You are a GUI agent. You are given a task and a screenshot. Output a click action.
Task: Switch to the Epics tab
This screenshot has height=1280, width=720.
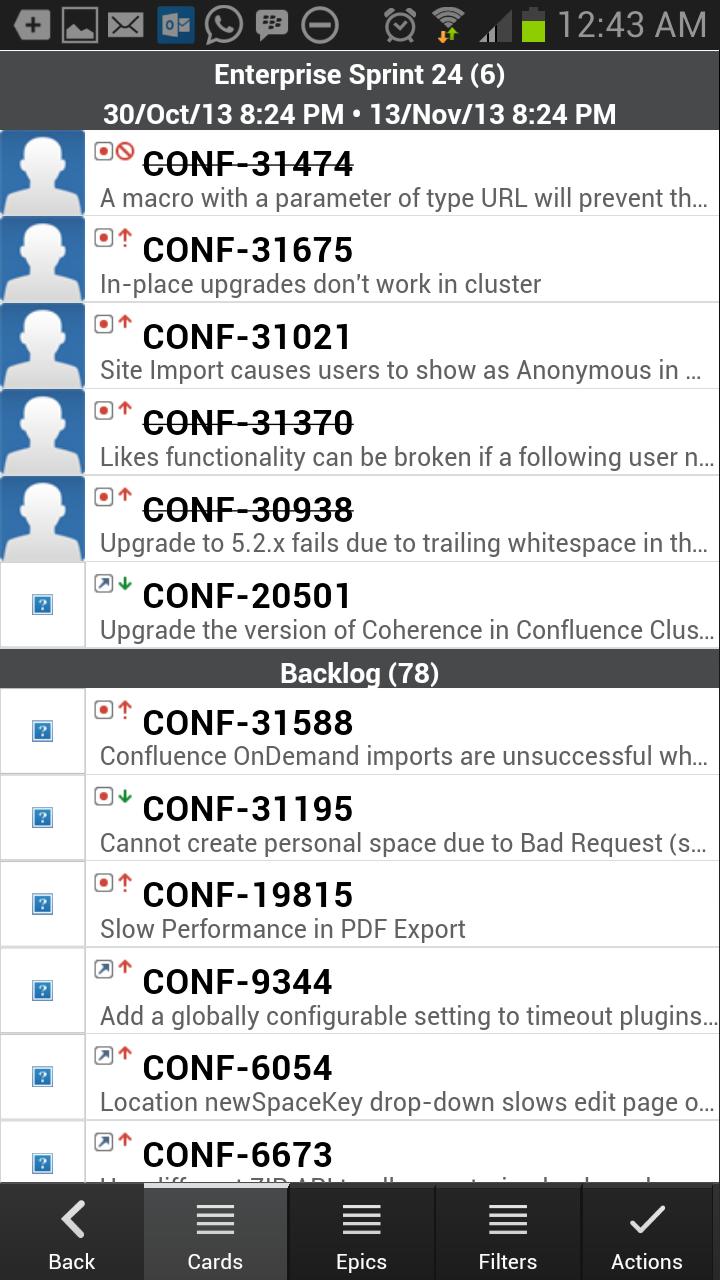click(x=361, y=1230)
